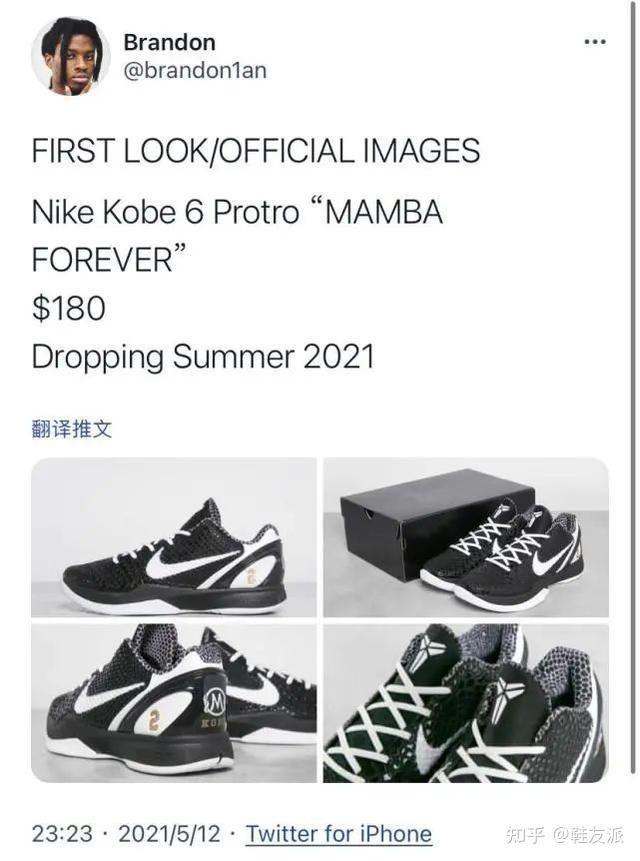Open Brandon's profile picture
This screenshot has height=861, width=640.
pyautogui.click(x=70, y=57)
